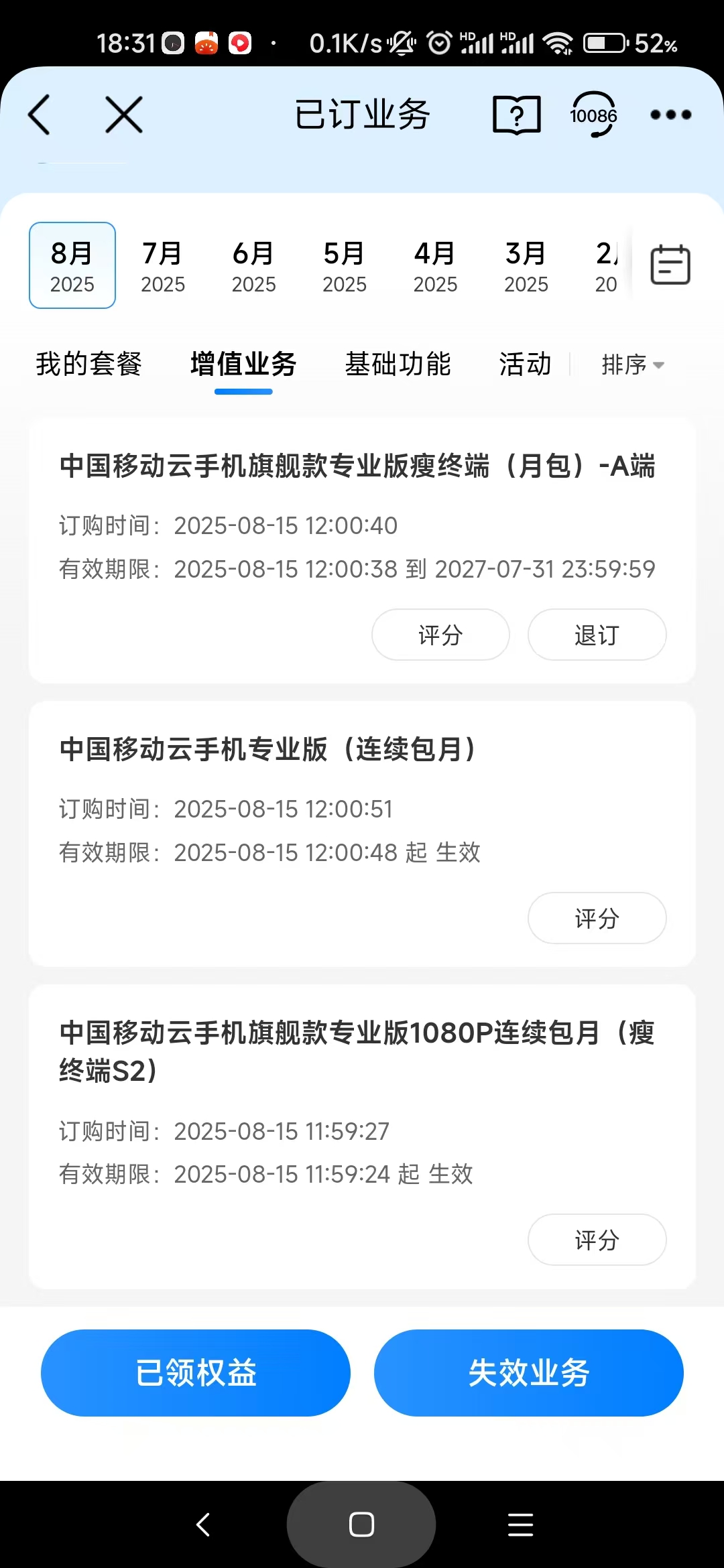Select the 7月 2025 month filter
This screenshot has height=1568, width=724.
[163, 265]
